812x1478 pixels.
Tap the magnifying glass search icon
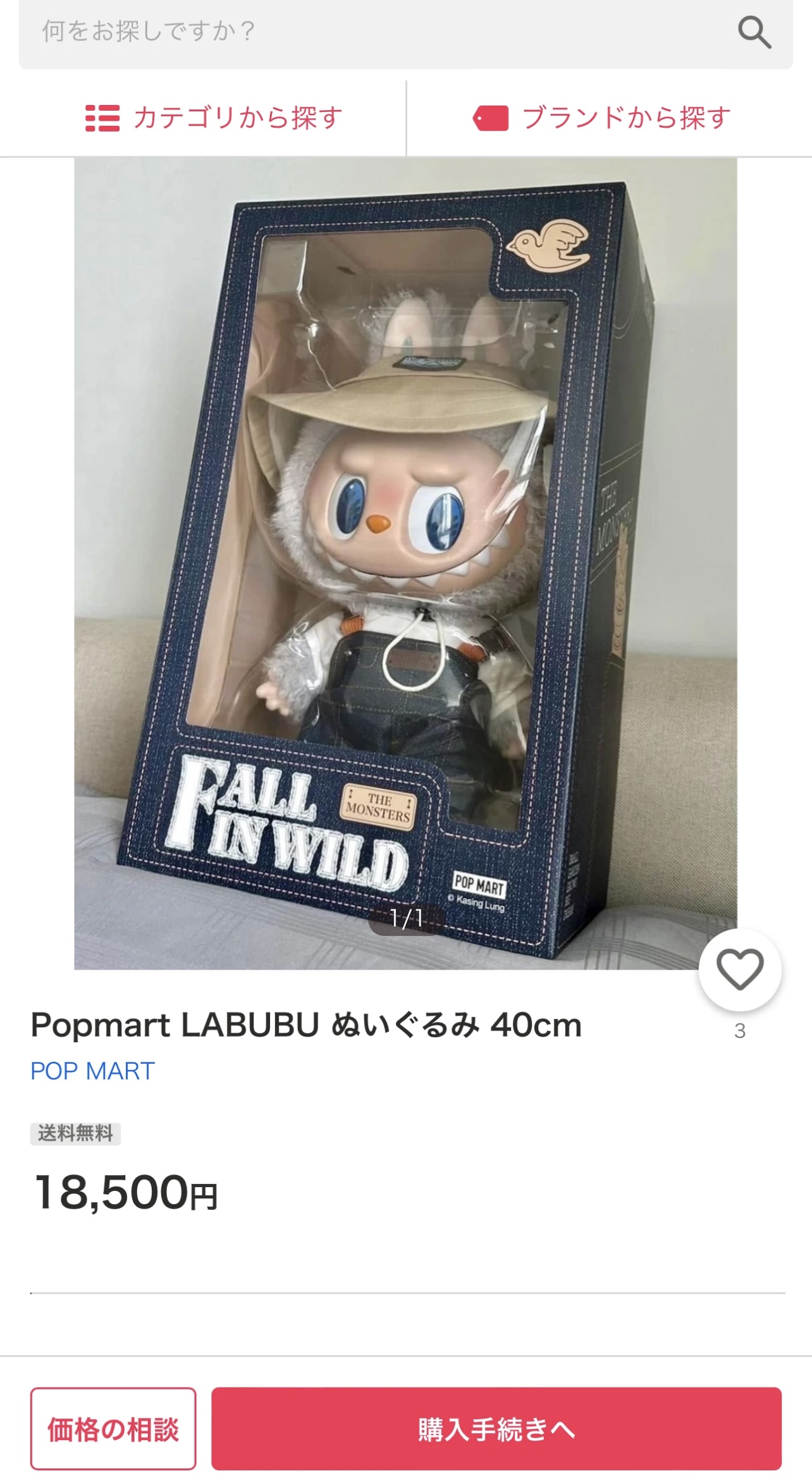tap(754, 32)
